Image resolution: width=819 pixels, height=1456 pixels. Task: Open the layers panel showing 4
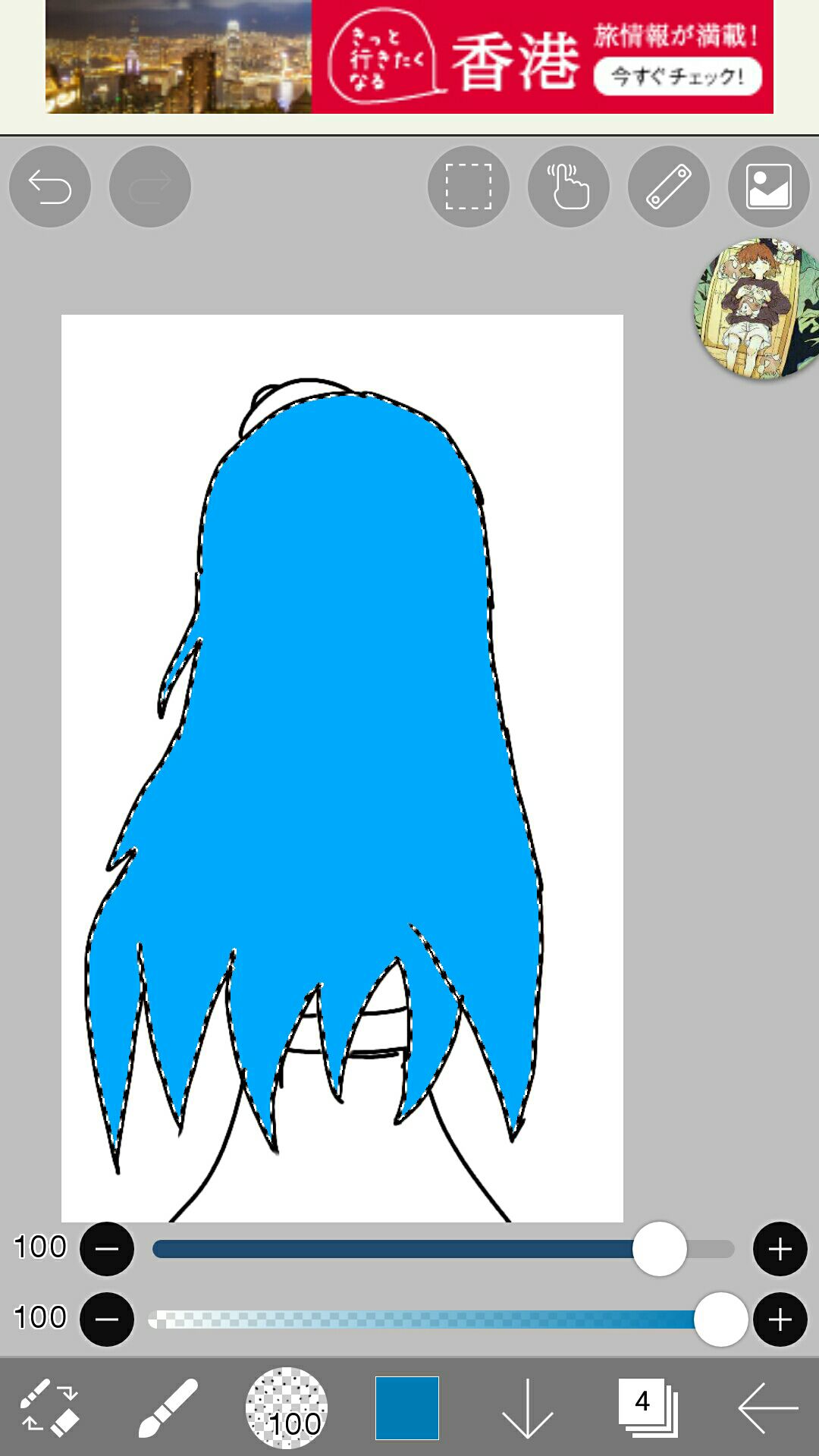click(x=648, y=1408)
